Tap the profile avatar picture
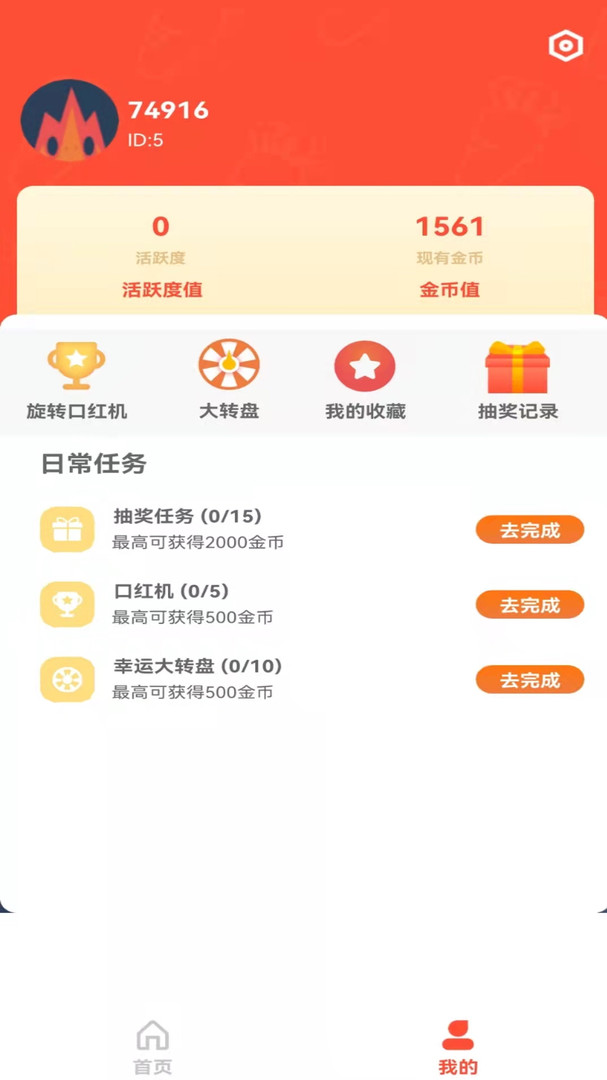The width and height of the screenshot is (607, 1080). 69,121
